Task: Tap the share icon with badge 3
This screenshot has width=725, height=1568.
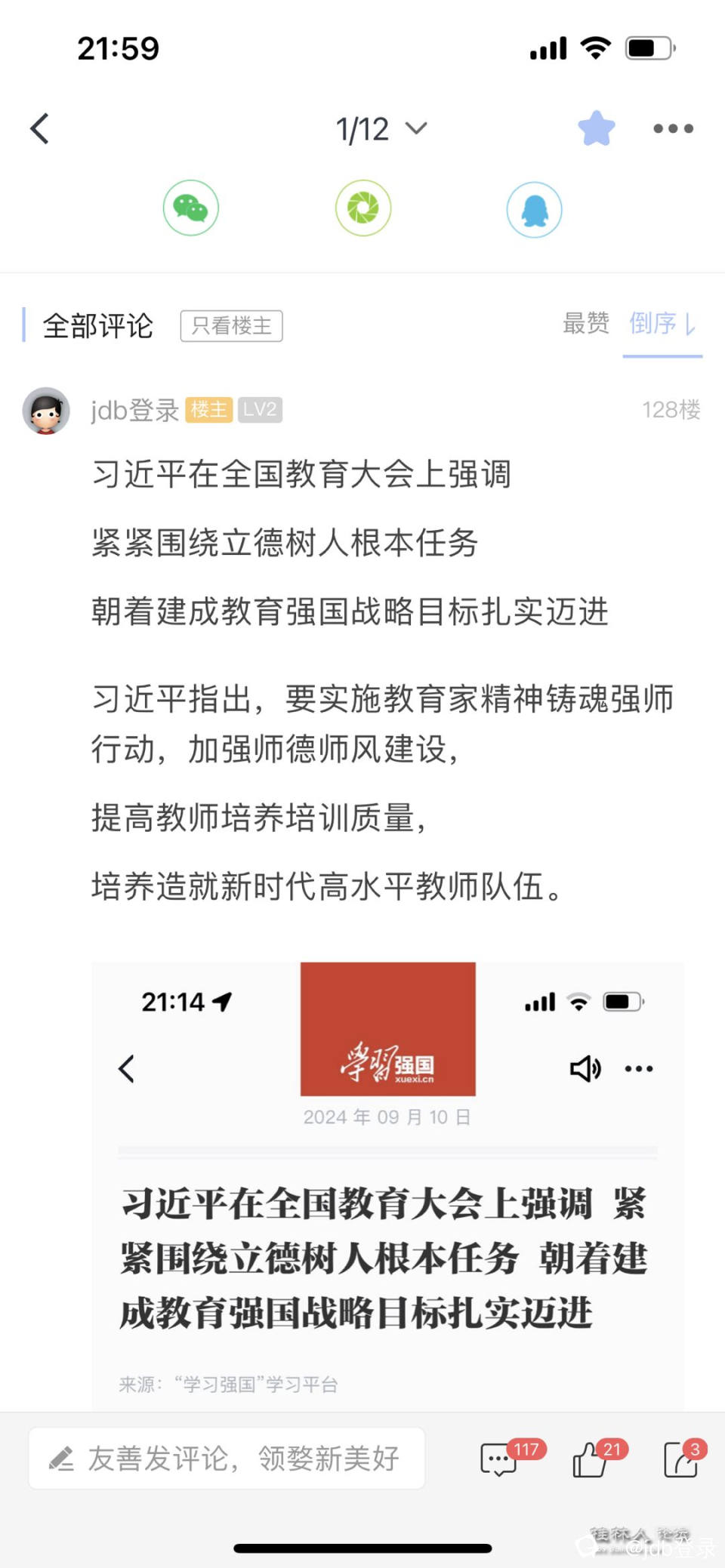Action: coord(681,1459)
